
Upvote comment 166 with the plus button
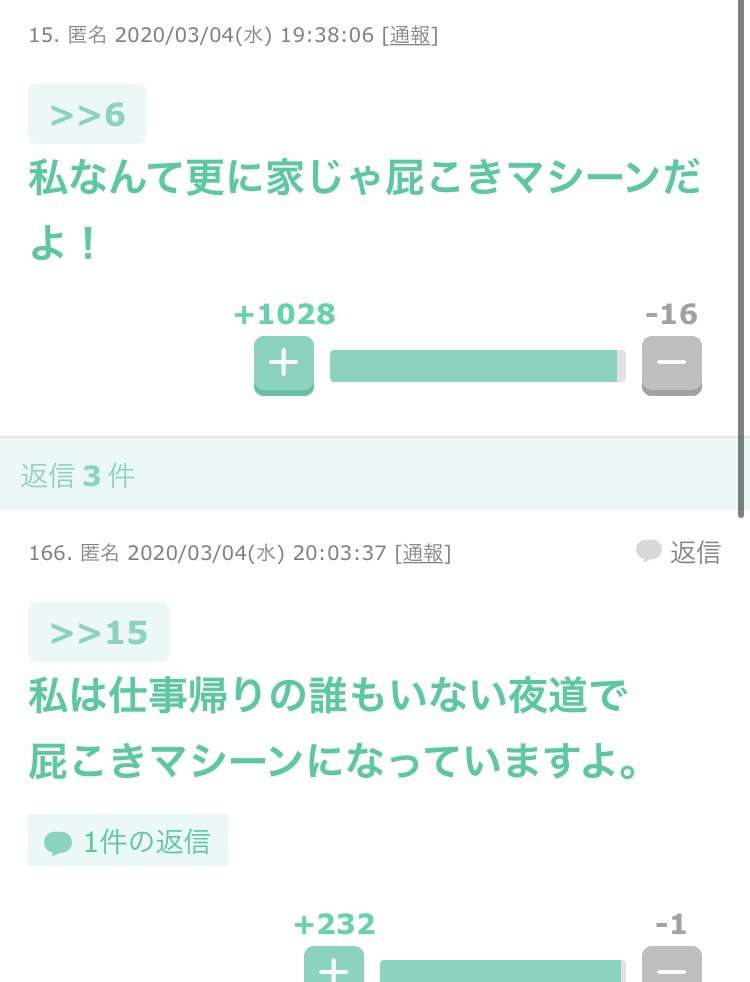(x=333, y=966)
